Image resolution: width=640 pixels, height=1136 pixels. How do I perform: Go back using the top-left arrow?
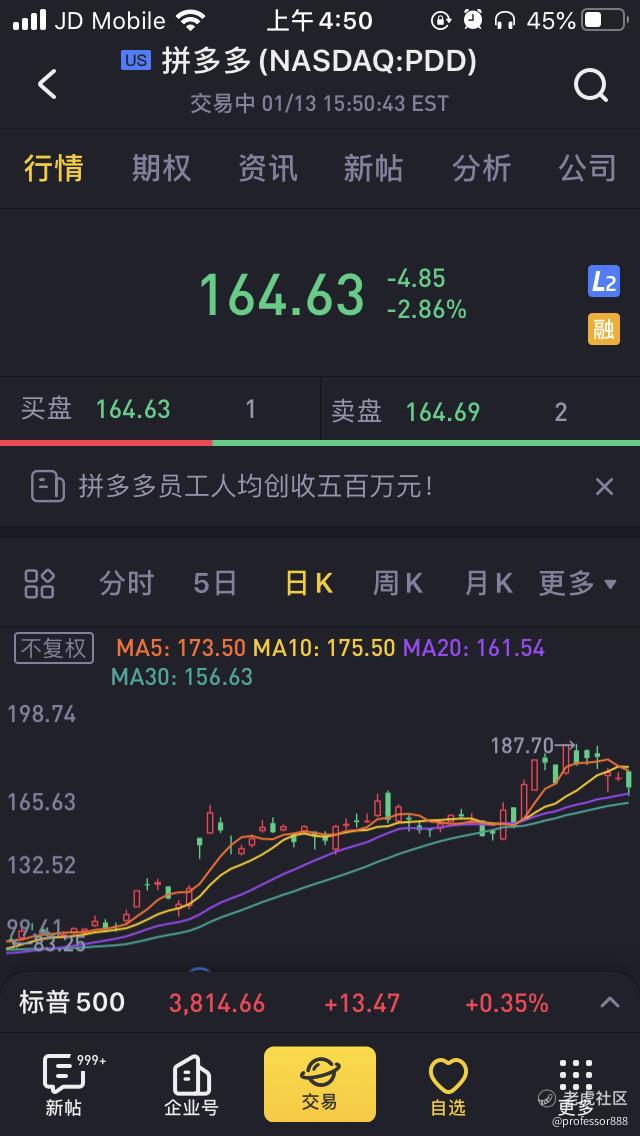pyautogui.click(x=47, y=85)
